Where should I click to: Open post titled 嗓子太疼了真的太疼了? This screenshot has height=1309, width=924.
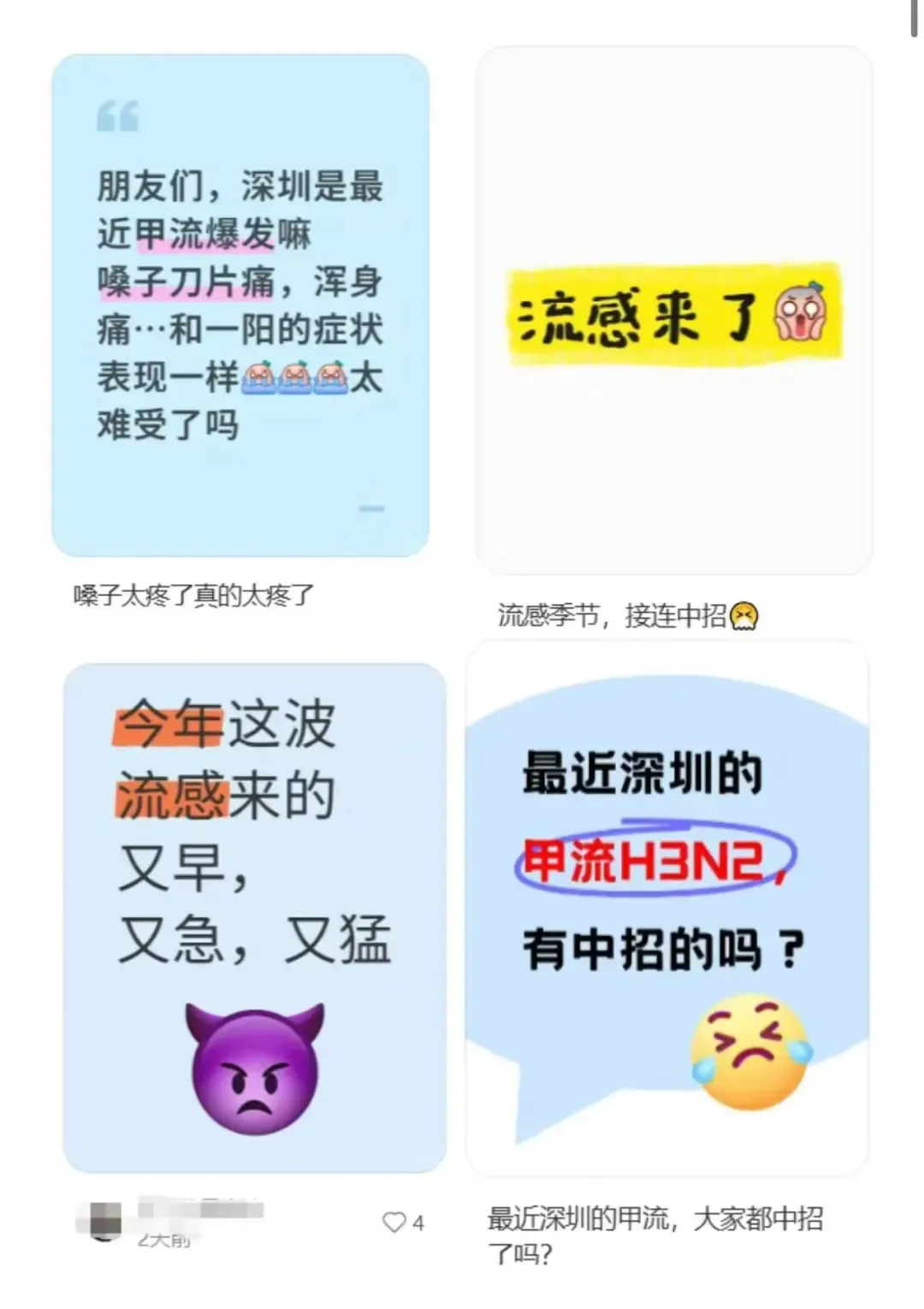(x=194, y=595)
